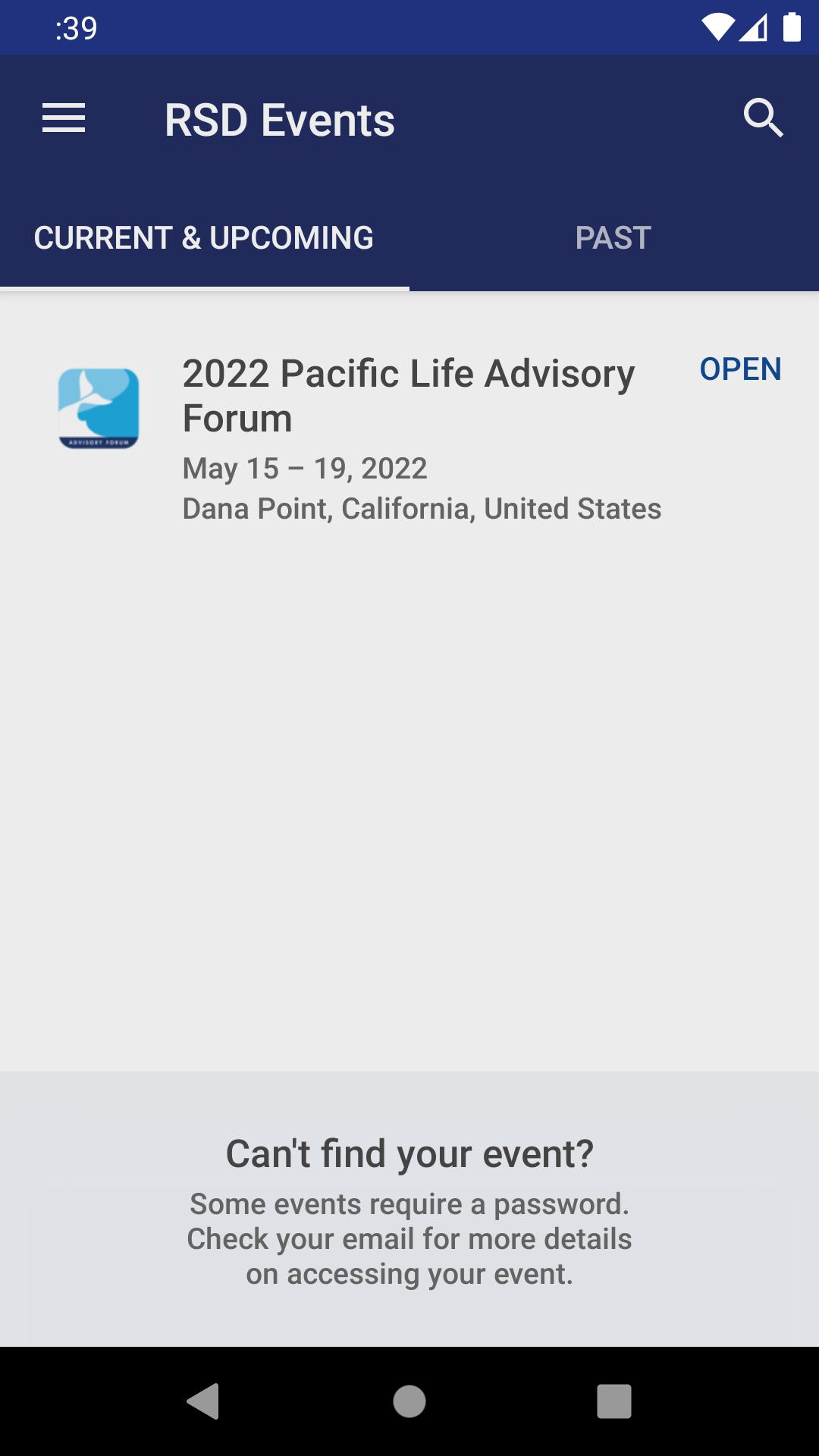Tap OPEN on the 2022 Pacific Life Advisory Forum

[x=739, y=369]
